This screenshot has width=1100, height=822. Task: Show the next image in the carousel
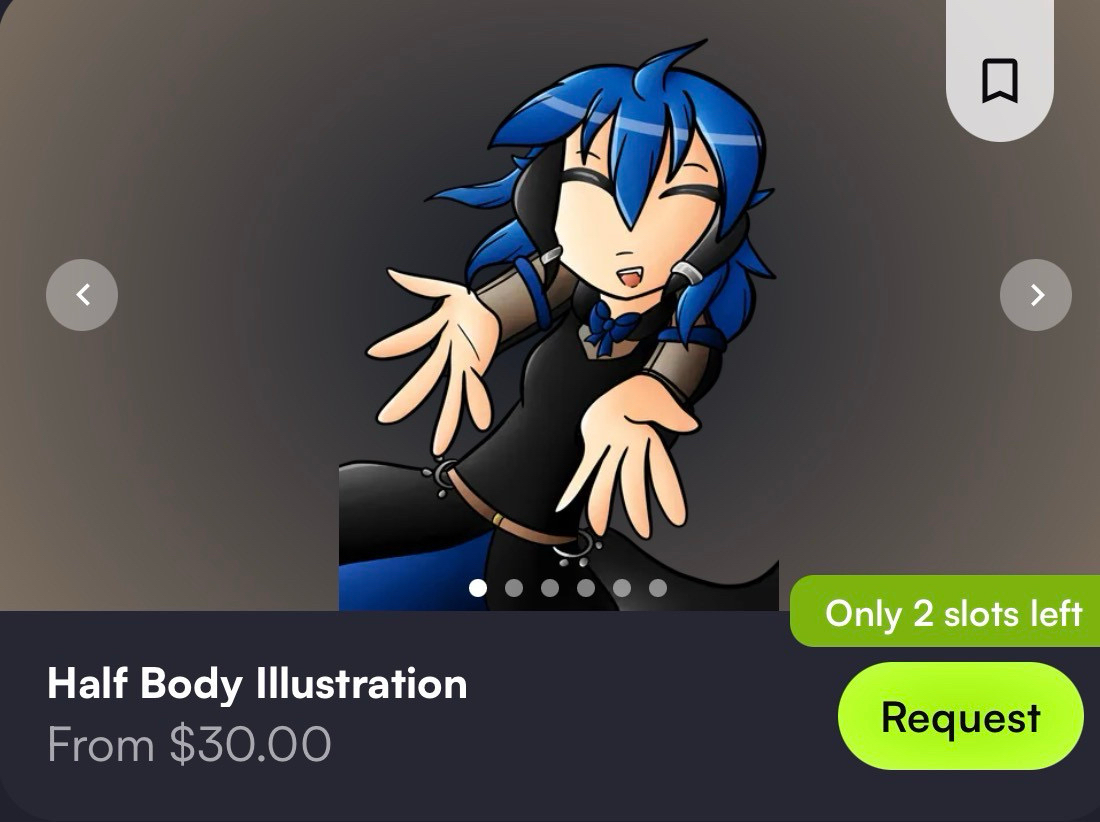pyautogui.click(x=1036, y=295)
